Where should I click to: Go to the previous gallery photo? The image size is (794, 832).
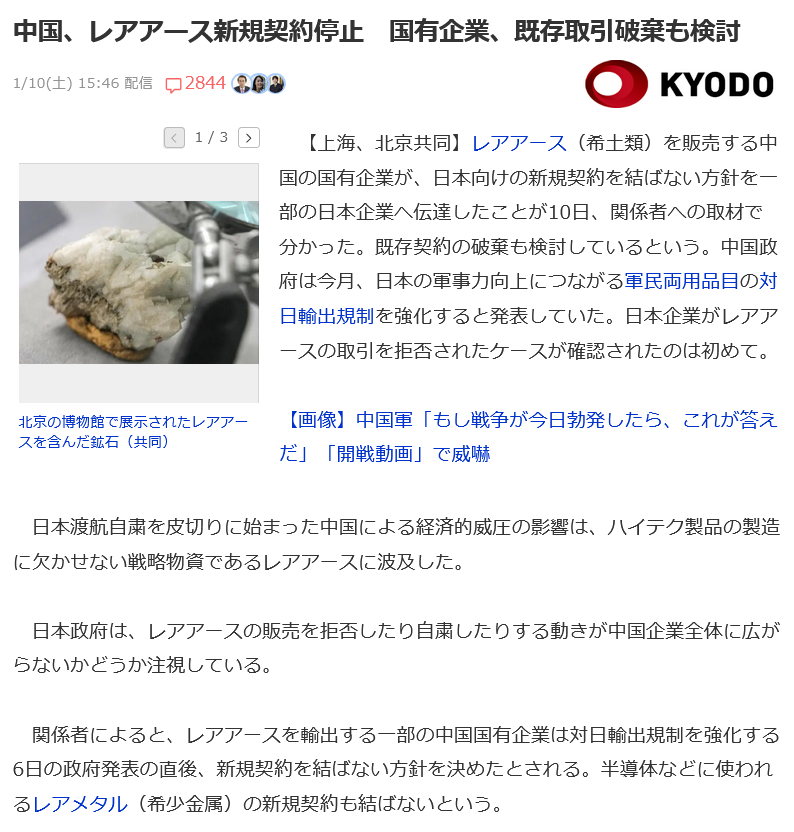[174, 138]
